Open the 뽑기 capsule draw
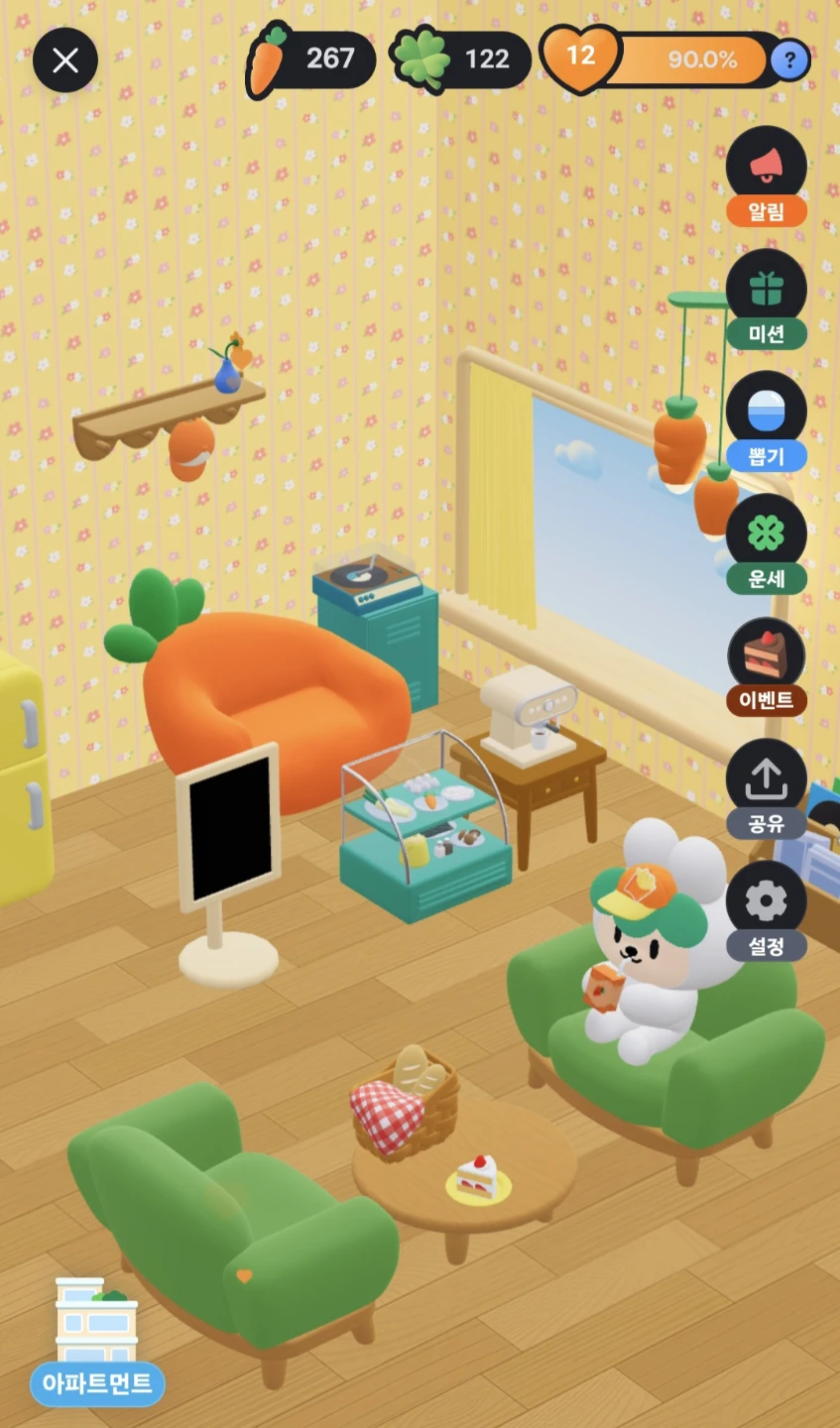The width and height of the screenshot is (840, 1428). [766, 421]
